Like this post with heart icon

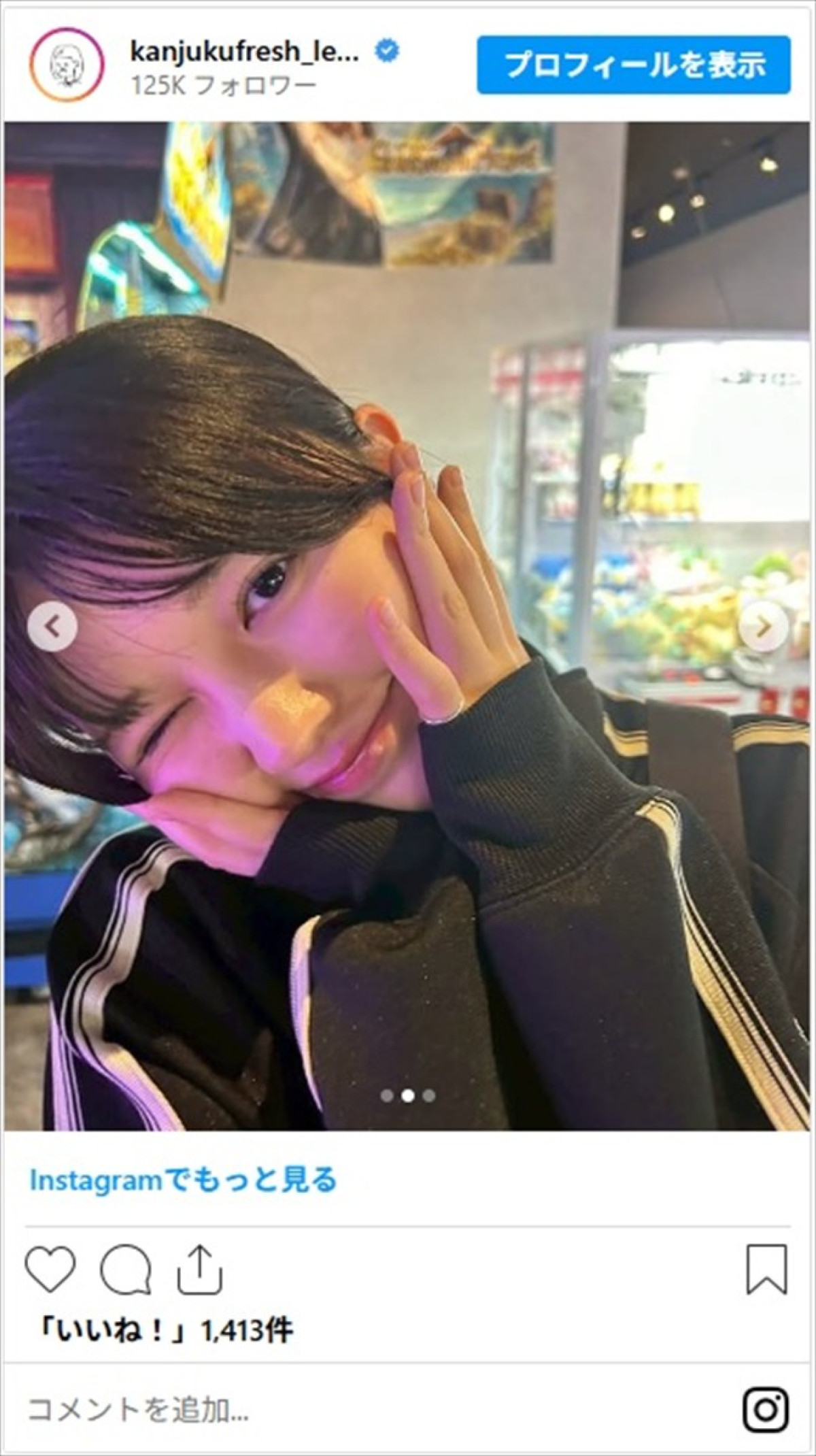click(x=50, y=1270)
